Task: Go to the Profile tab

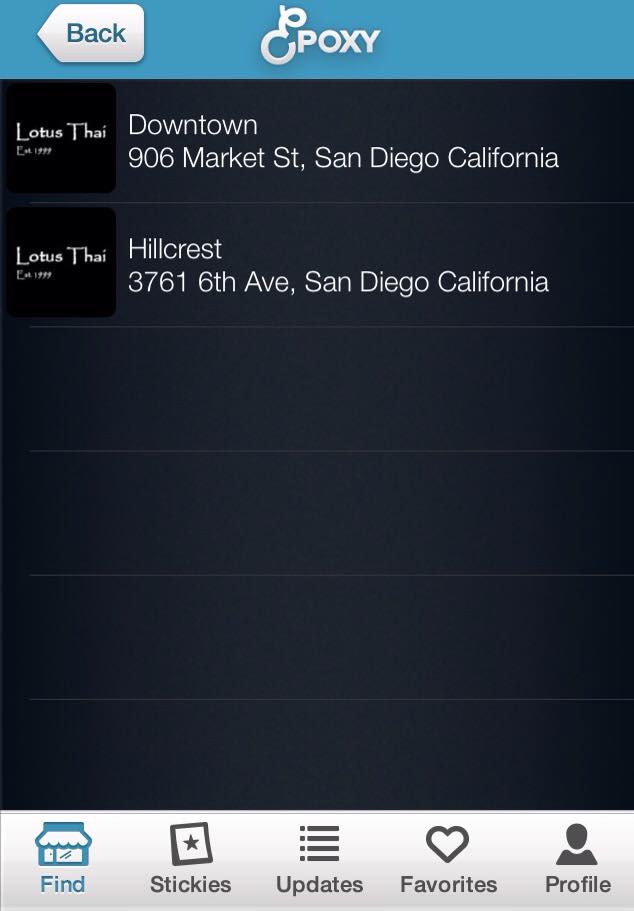Action: point(577,859)
